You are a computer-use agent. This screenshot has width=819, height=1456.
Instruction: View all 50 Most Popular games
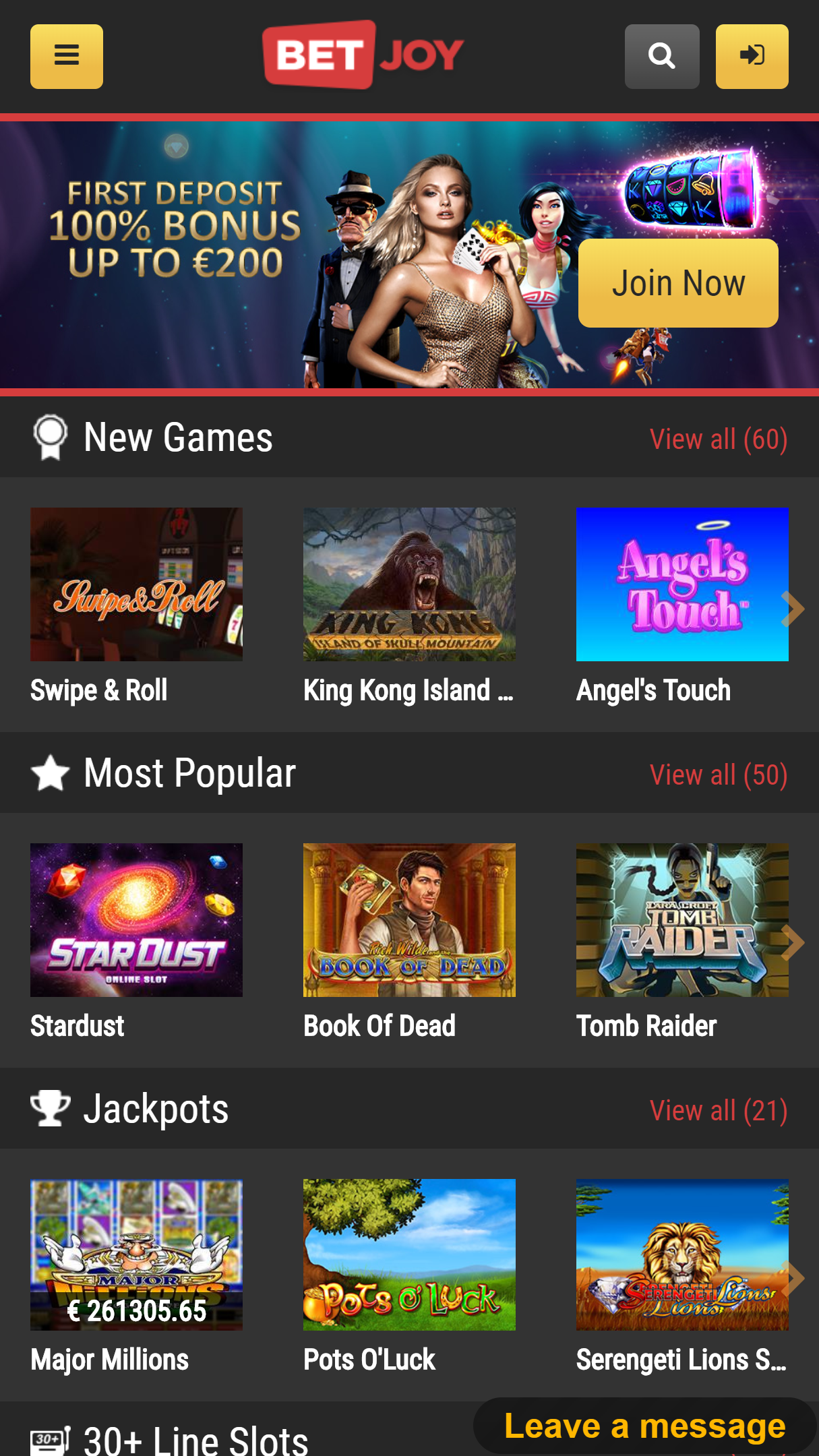coord(719,775)
